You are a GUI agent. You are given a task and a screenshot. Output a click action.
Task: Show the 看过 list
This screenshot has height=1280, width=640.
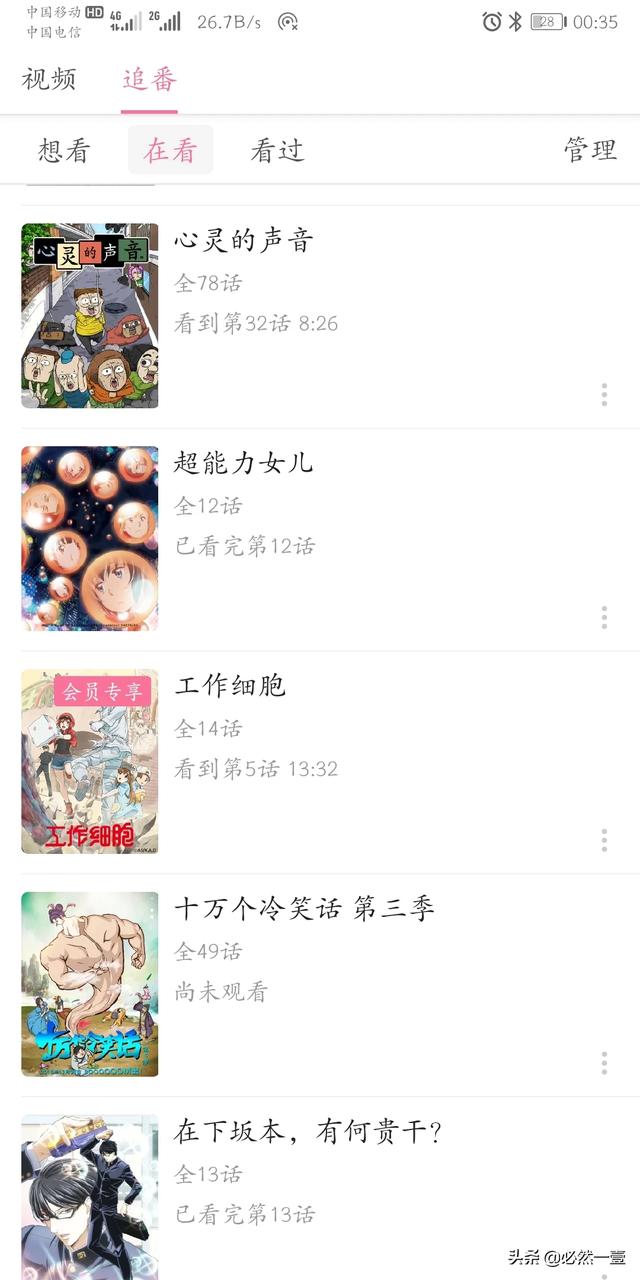277,151
